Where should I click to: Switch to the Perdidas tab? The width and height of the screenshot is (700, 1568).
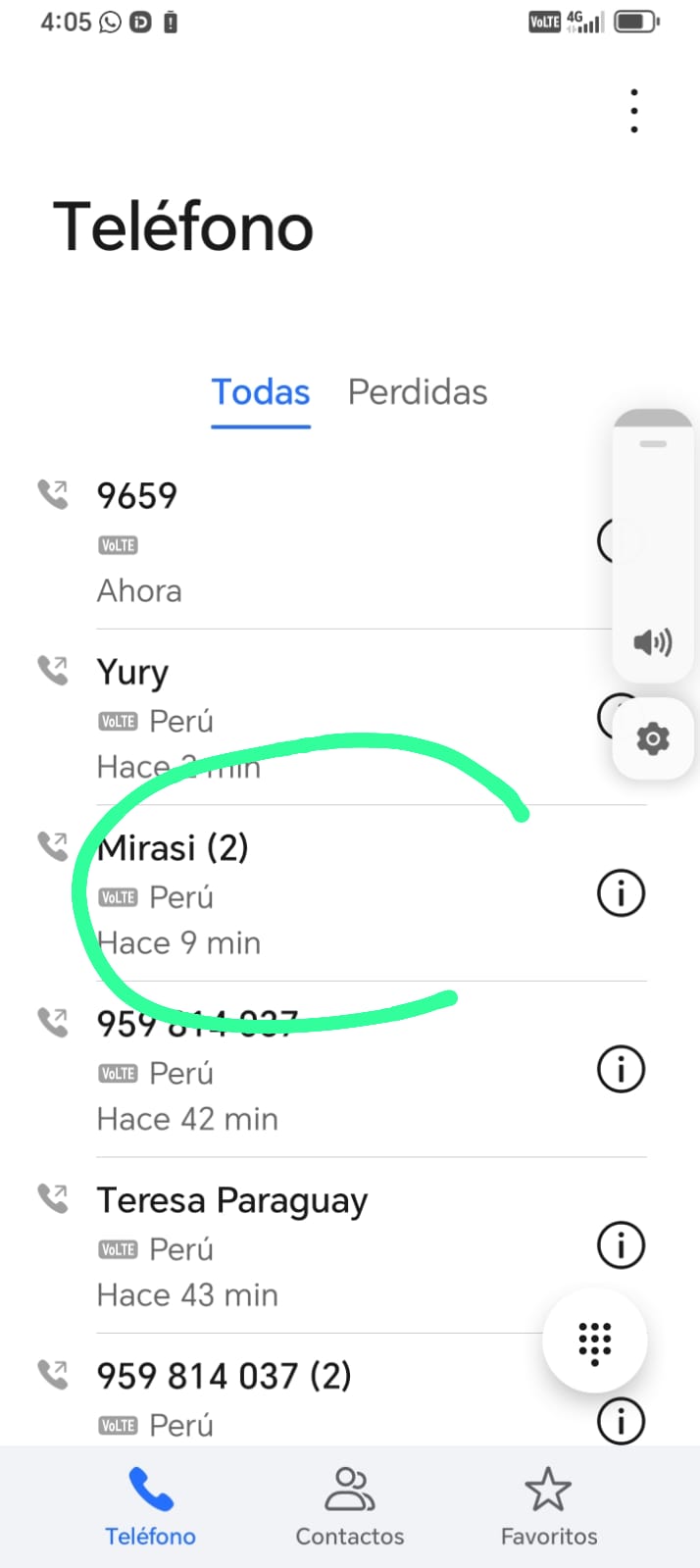418,392
